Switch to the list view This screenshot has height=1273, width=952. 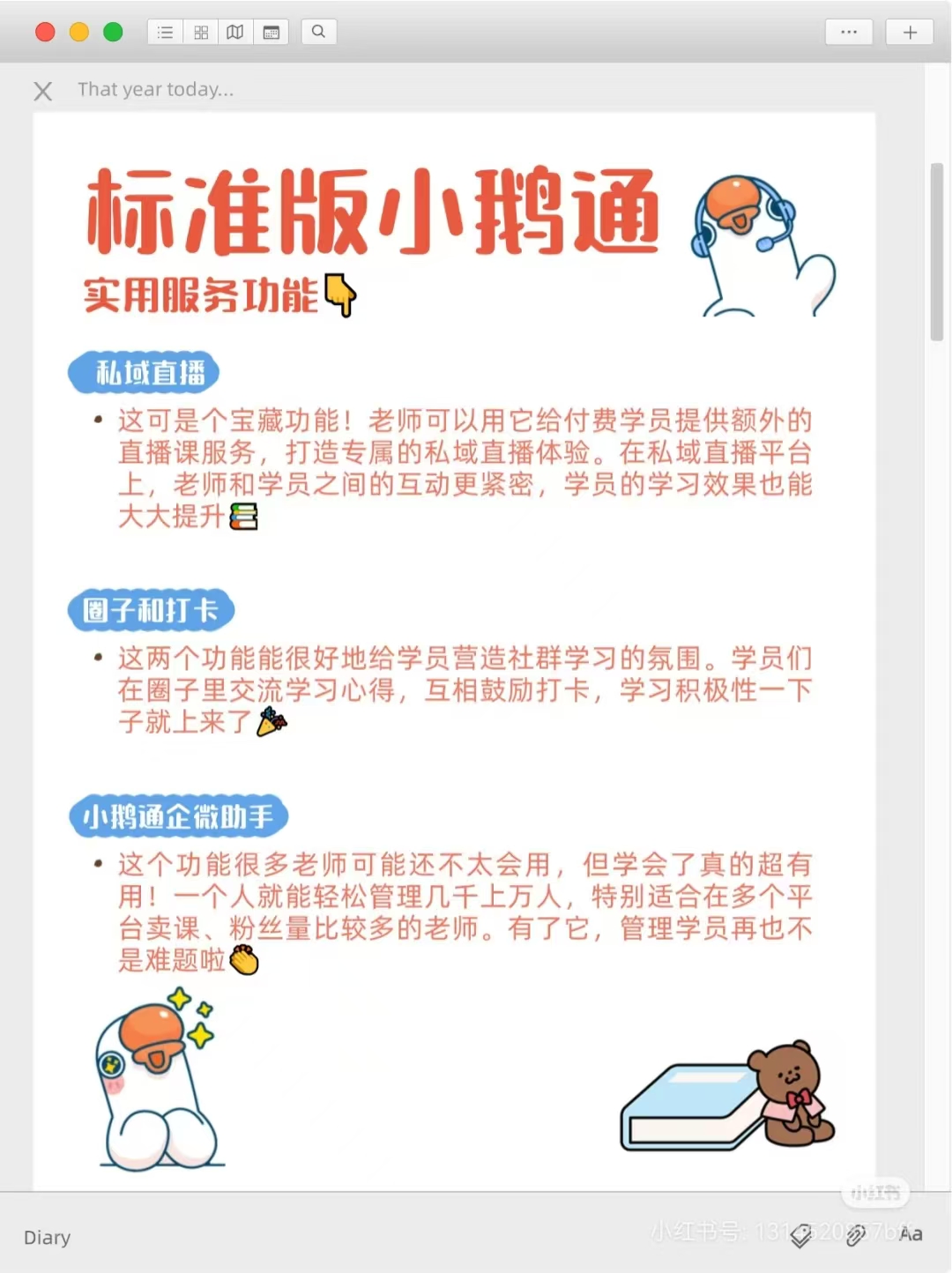tap(165, 32)
